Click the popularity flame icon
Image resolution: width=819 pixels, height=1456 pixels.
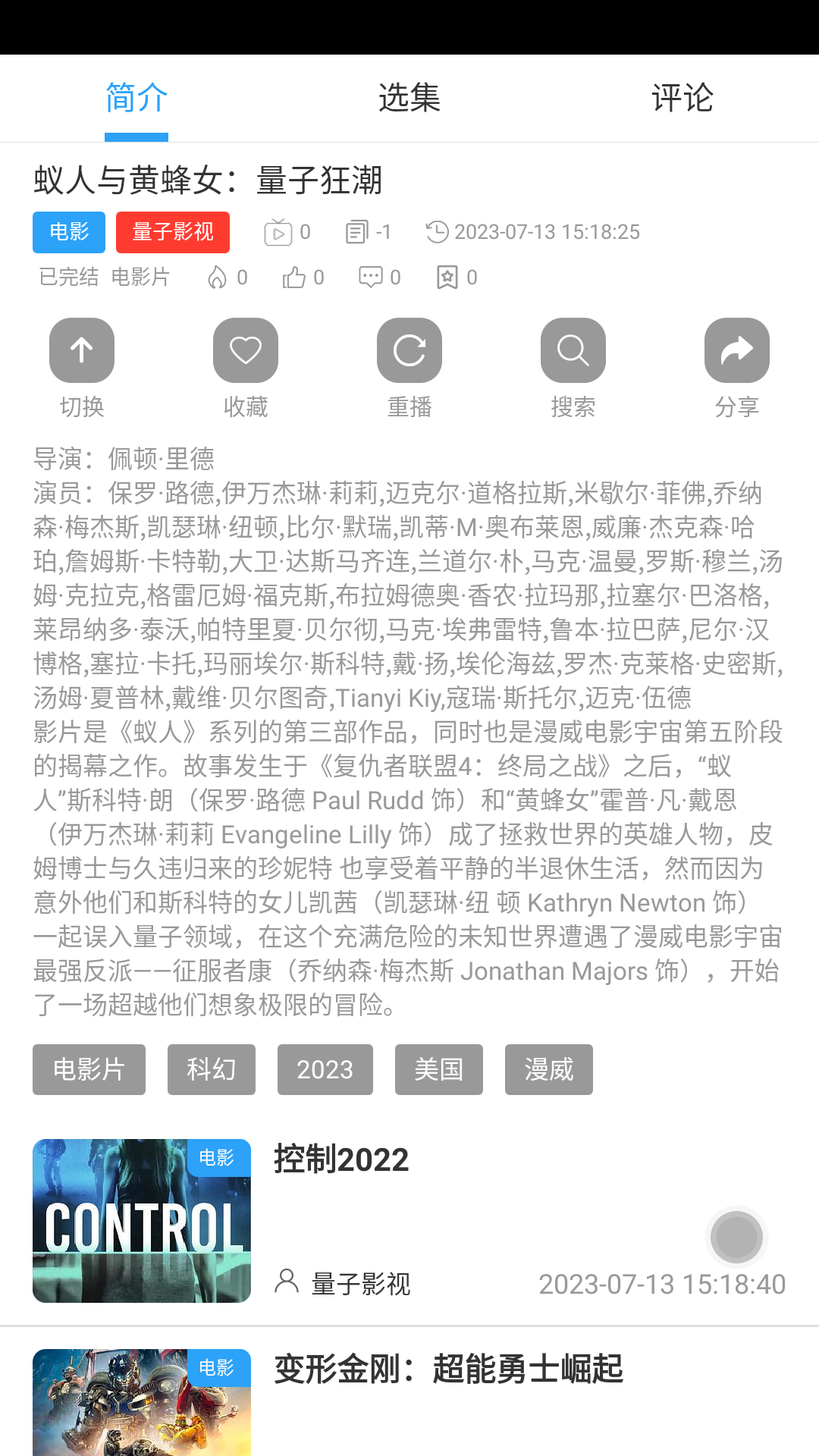tap(219, 278)
